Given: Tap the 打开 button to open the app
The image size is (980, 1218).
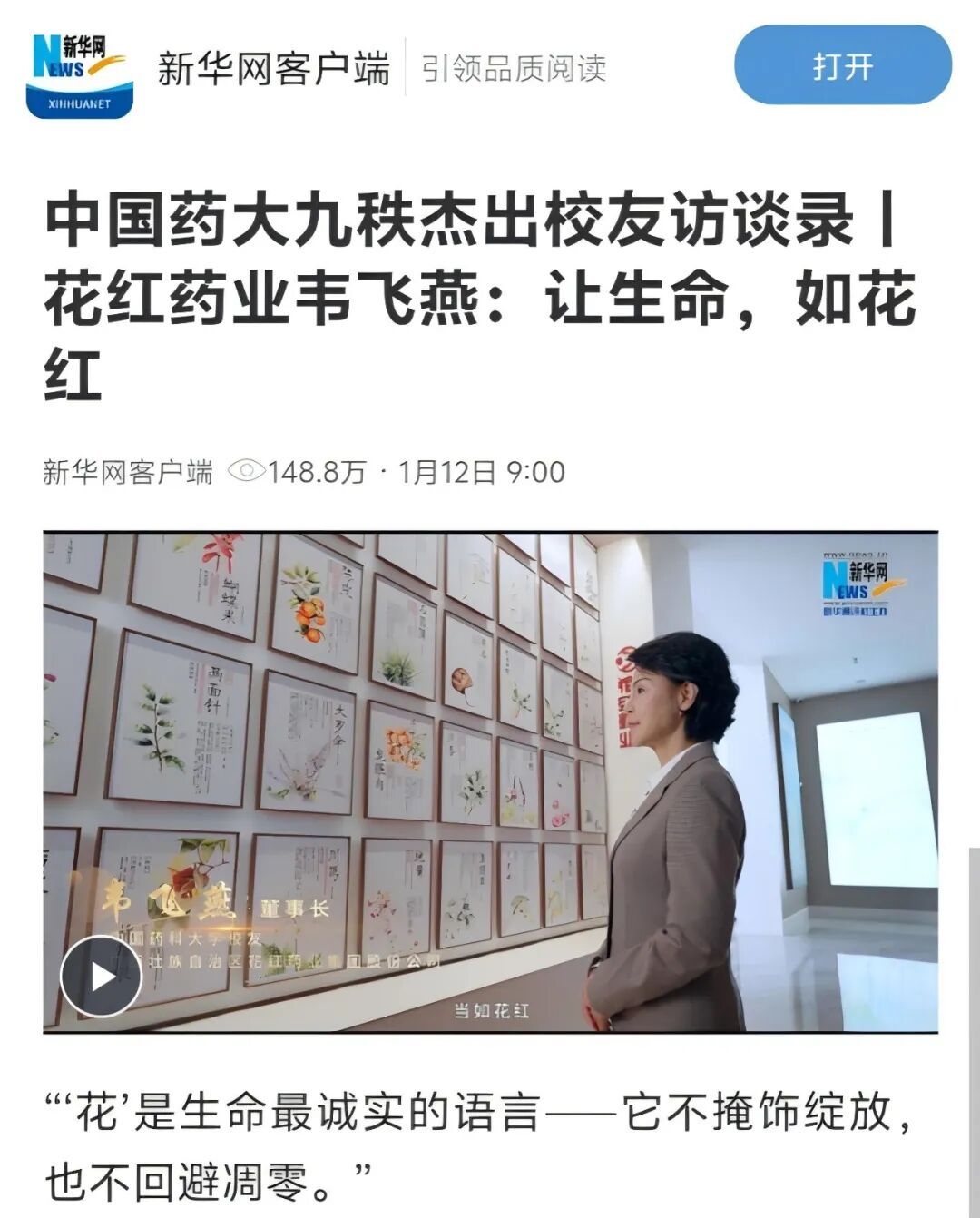Looking at the screenshot, I should point(842,65).
